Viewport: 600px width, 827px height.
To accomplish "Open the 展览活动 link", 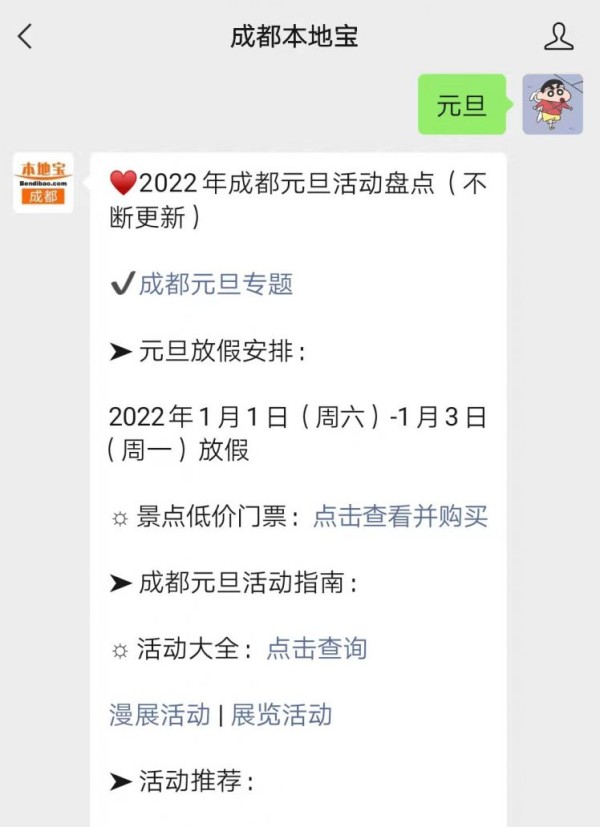I will [281, 714].
